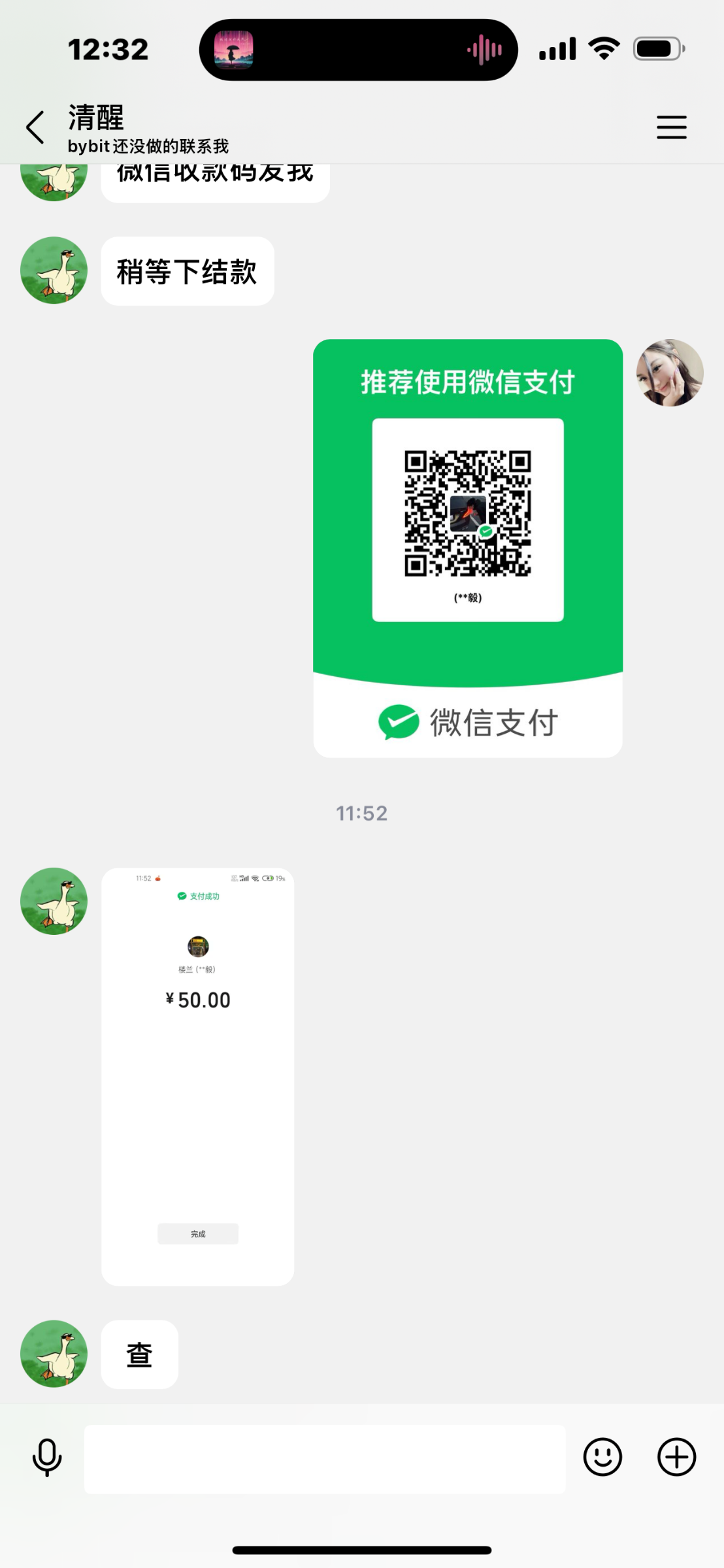View the duck avatar beside 稍等下结款

54,270
